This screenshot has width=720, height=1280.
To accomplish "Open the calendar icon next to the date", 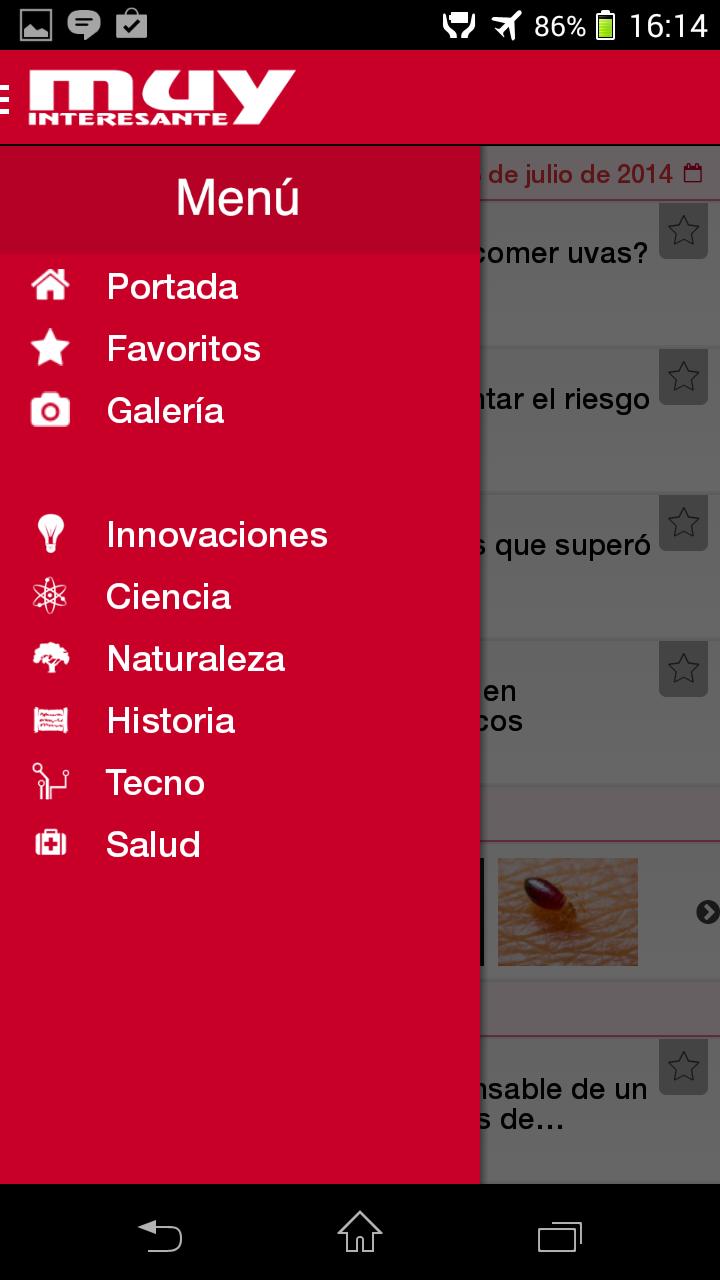I will [x=694, y=173].
